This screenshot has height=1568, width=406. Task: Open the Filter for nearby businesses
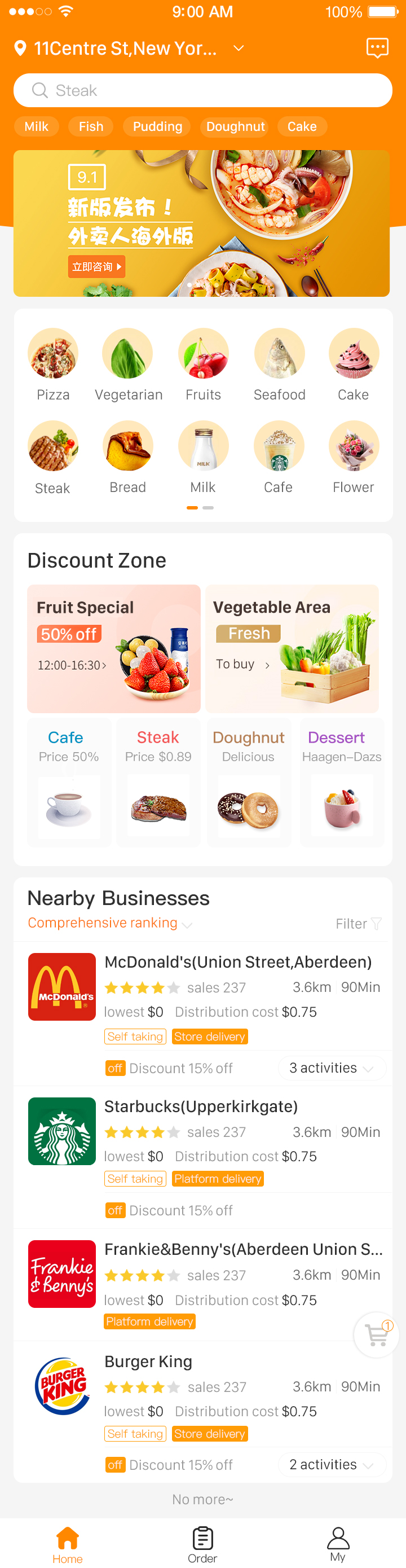358,924
